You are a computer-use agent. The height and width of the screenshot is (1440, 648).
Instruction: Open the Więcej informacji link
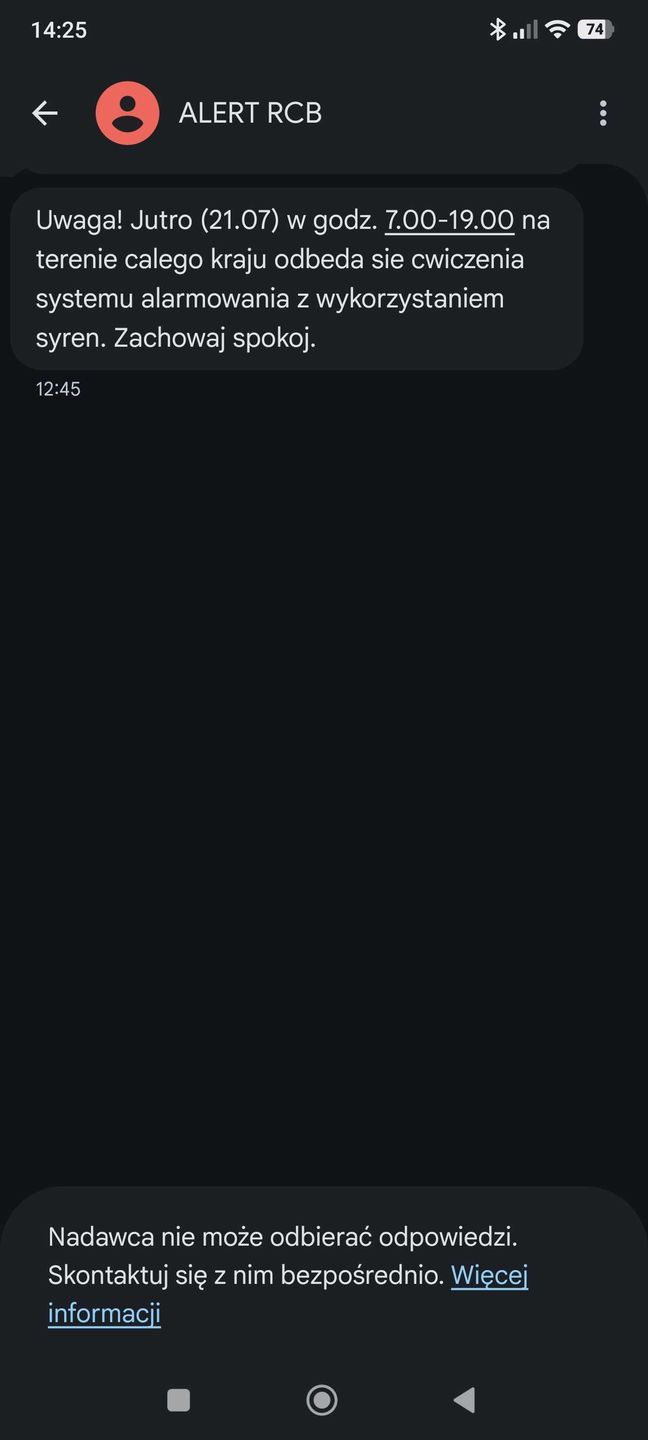288,1294
